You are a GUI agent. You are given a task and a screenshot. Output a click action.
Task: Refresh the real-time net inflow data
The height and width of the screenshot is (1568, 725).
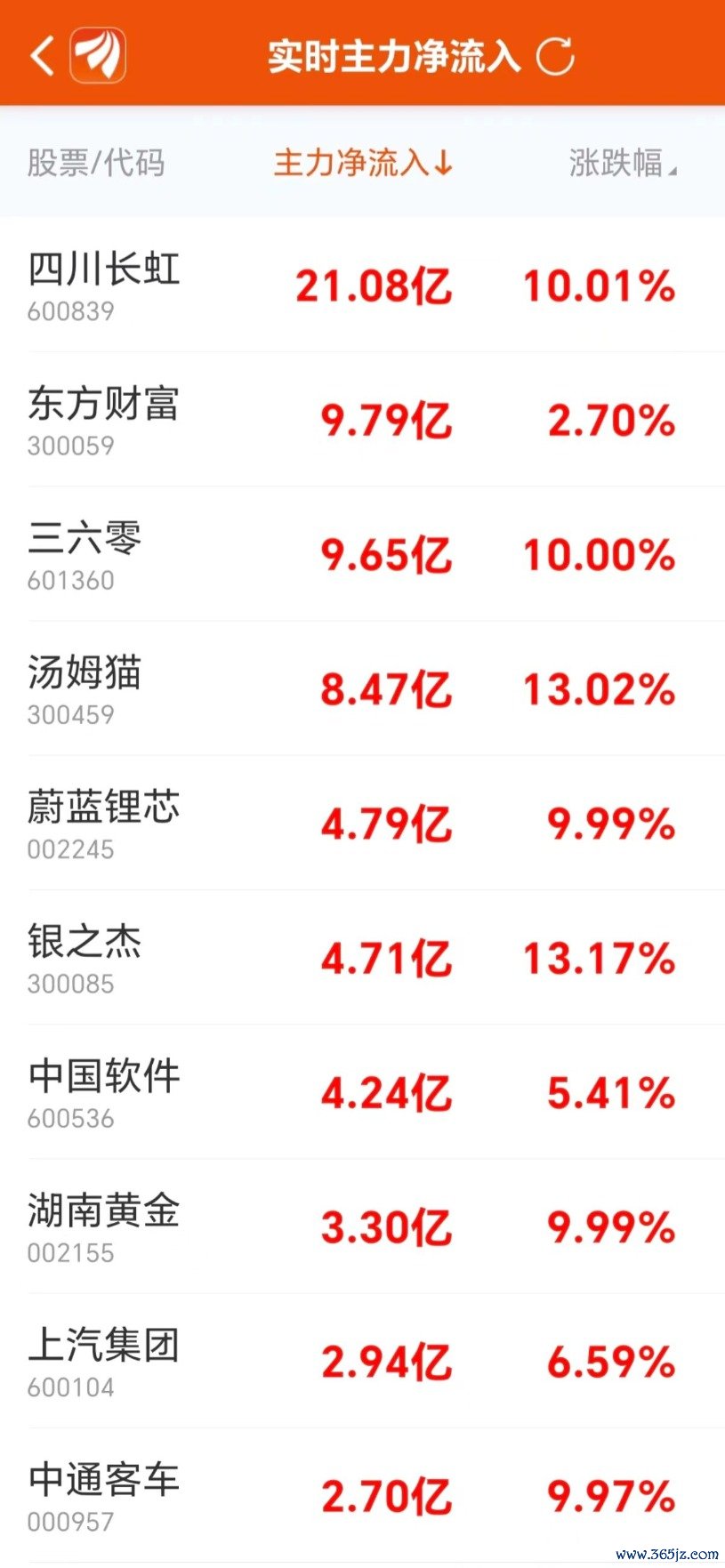click(556, 56)
